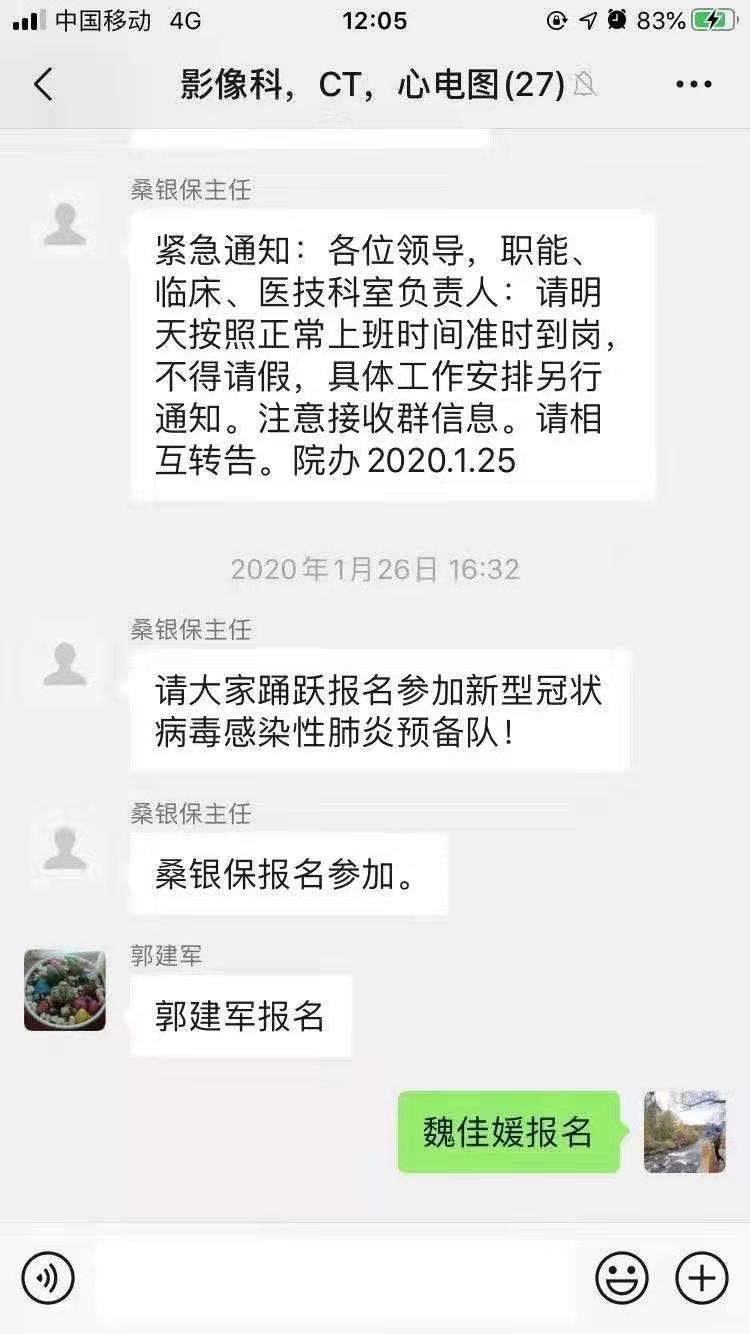
Task: Focus the message text field
Action: click(x=335, y=1277)
